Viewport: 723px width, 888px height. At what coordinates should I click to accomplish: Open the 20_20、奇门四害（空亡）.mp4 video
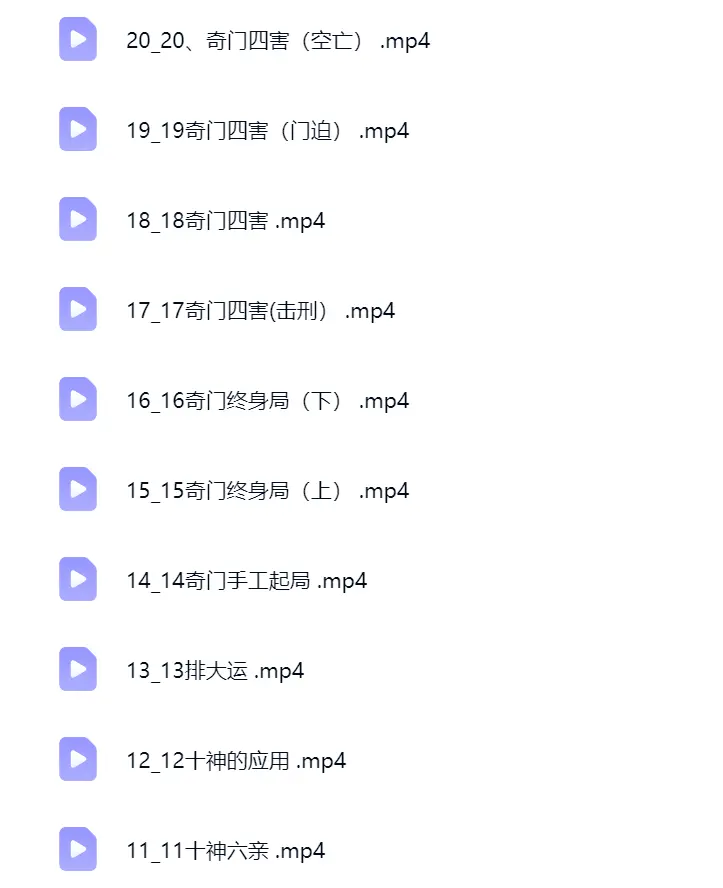(x=278, y=41)
